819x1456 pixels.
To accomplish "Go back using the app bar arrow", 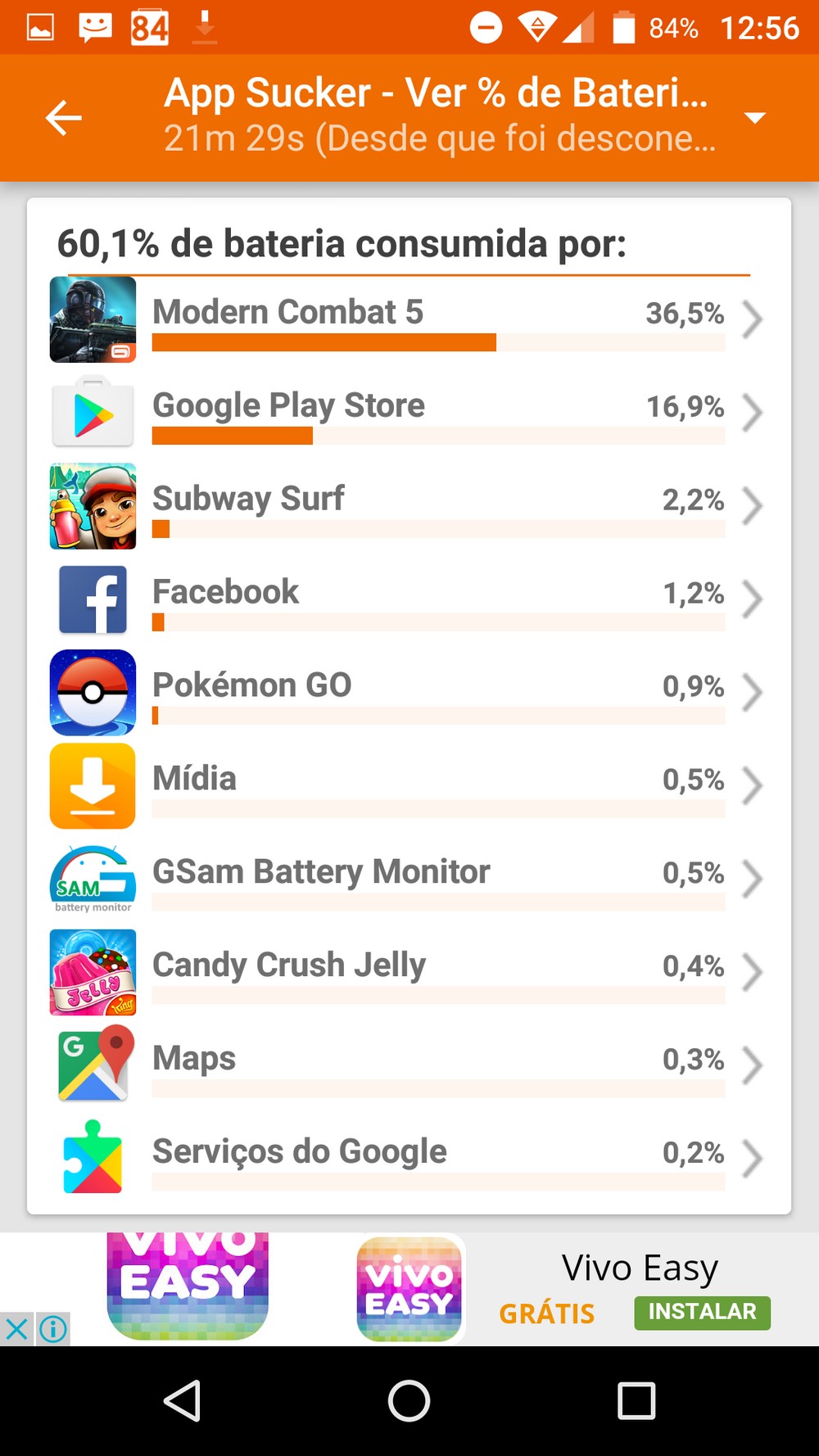I will tap(63, 118).
